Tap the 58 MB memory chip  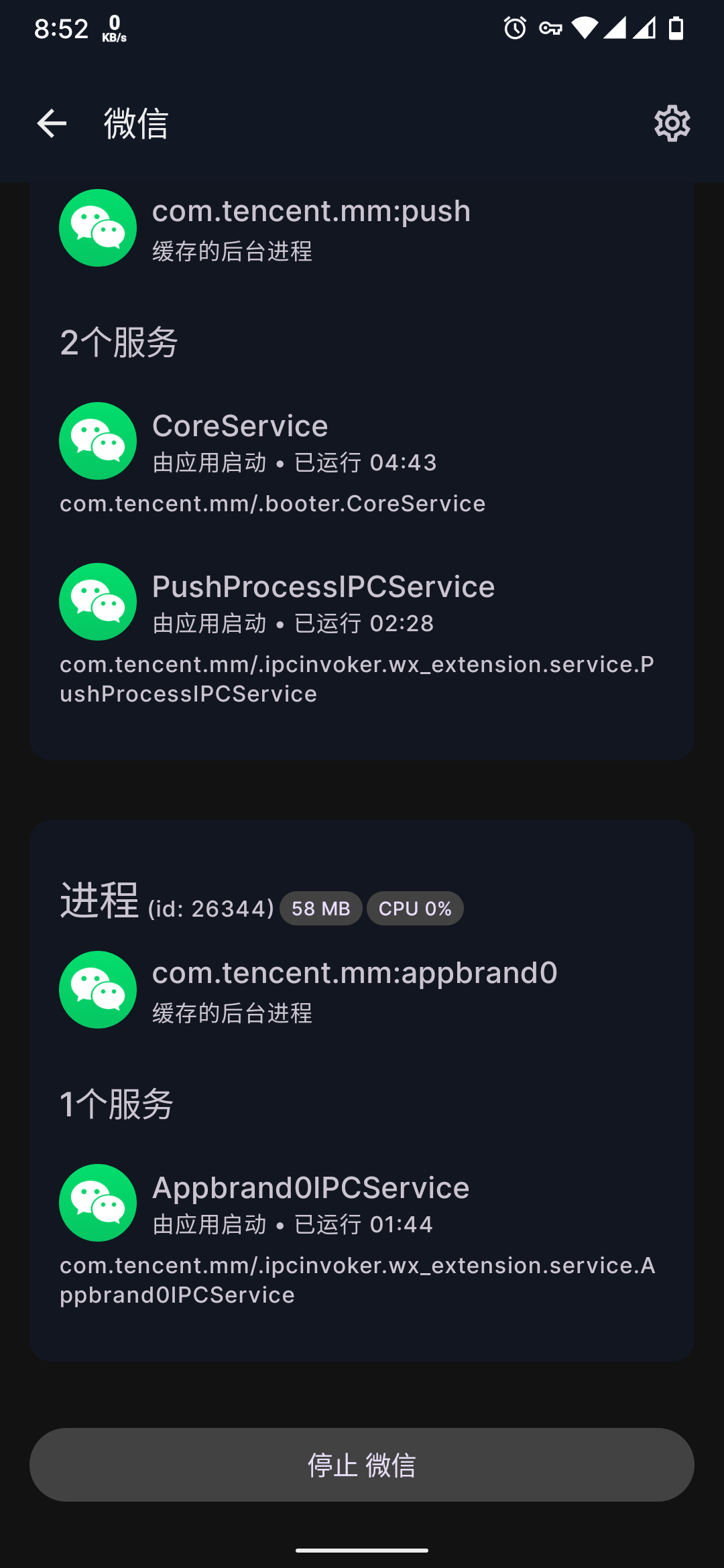(x=320, y=908)
